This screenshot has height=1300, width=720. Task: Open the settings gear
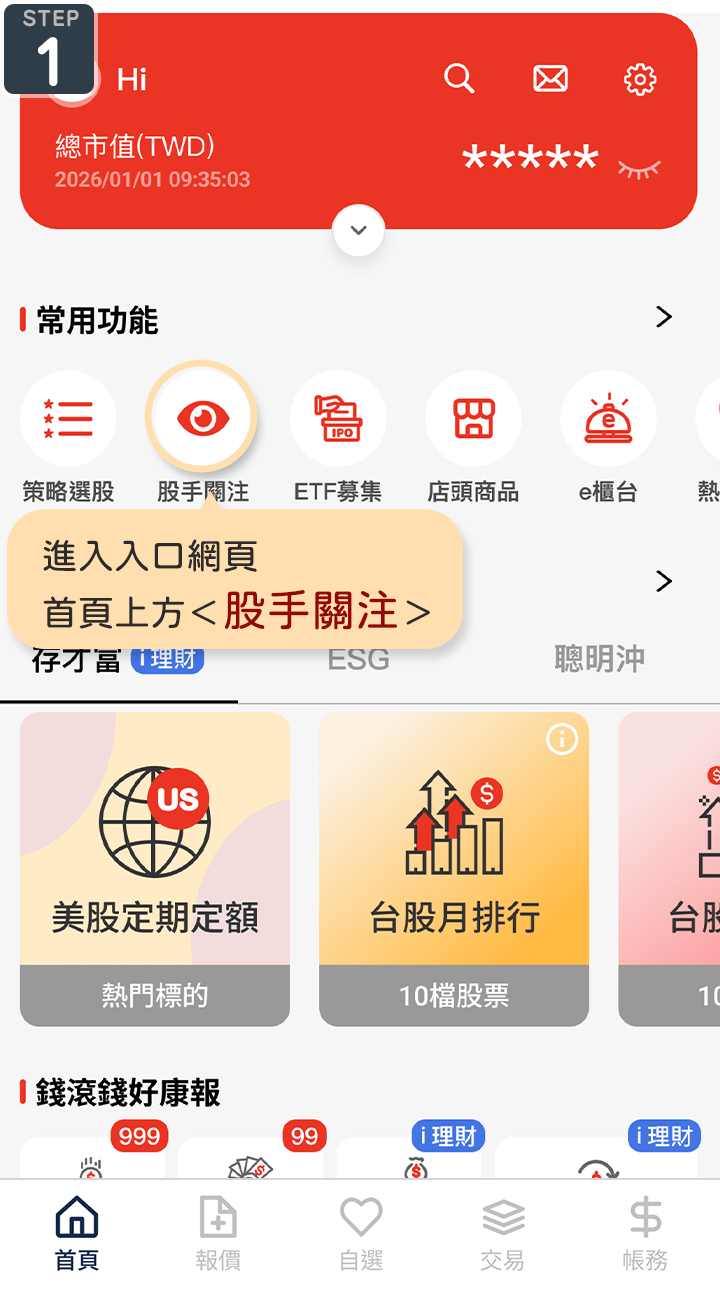coord(640,78)
